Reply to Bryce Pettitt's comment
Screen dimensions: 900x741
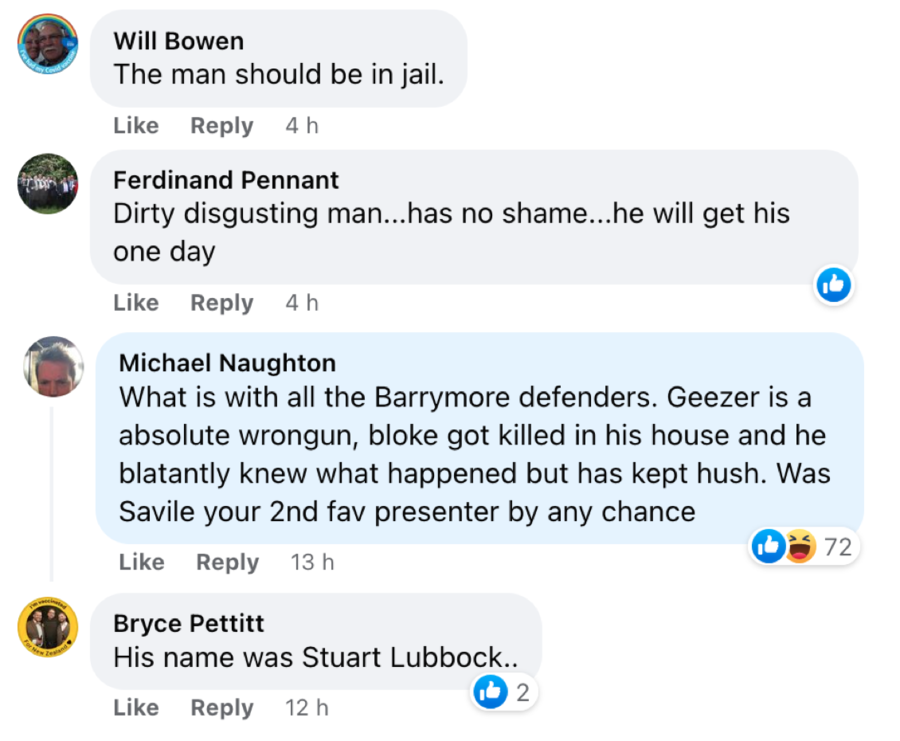(x=222, y=708)
